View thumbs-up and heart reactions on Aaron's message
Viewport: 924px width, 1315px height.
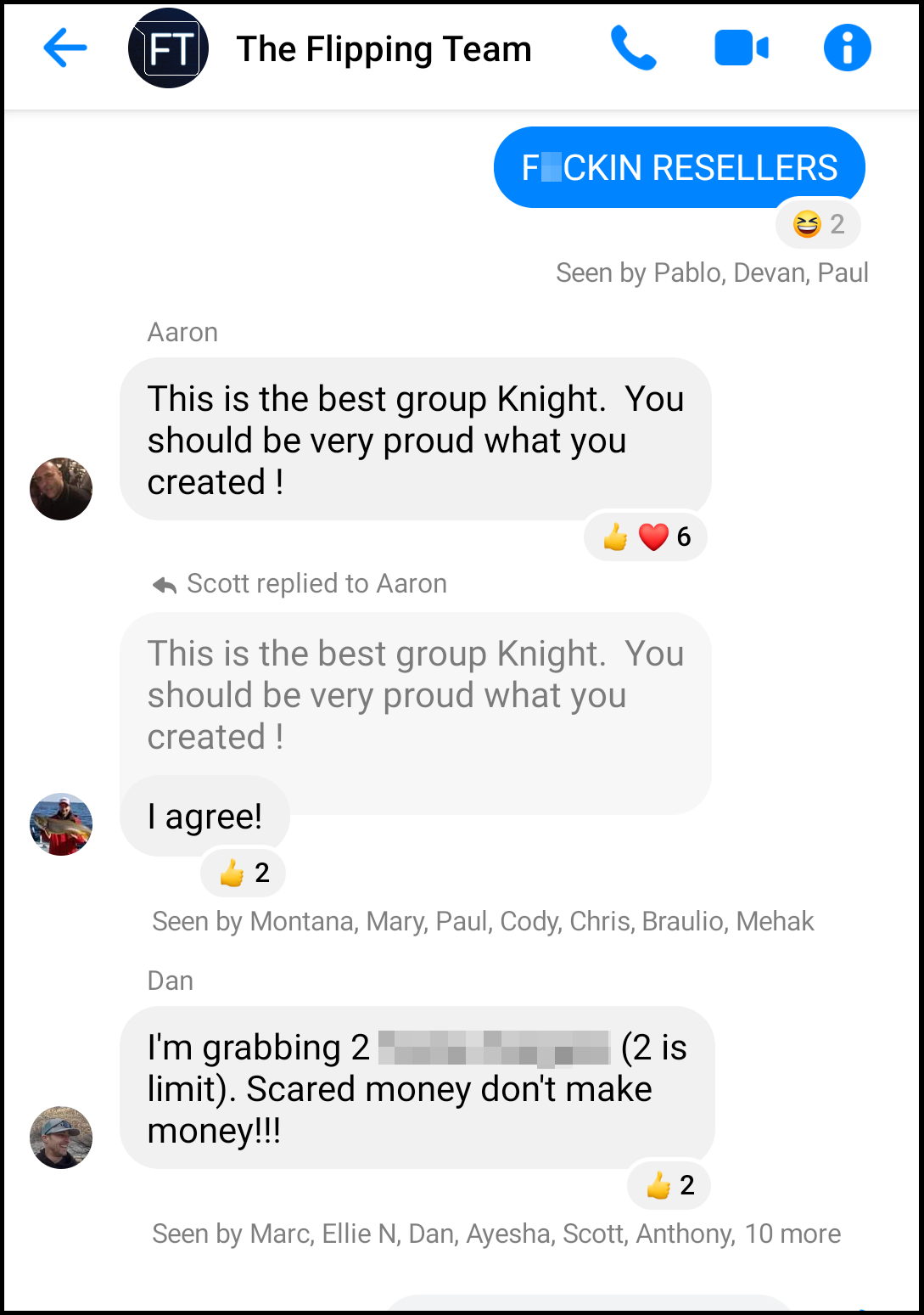click(646, 537)
